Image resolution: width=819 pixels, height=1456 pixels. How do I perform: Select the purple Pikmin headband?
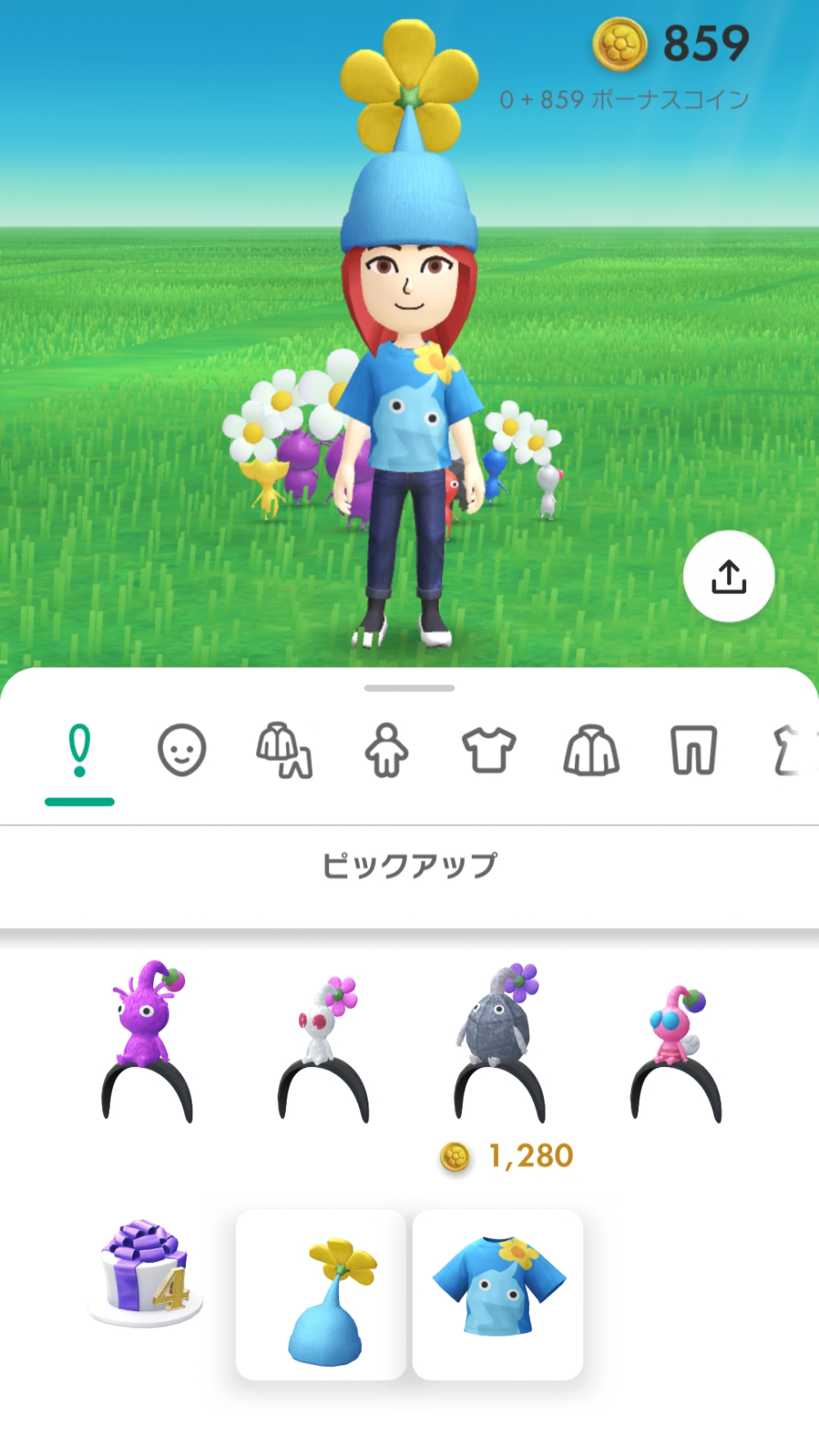(147, 1042)
